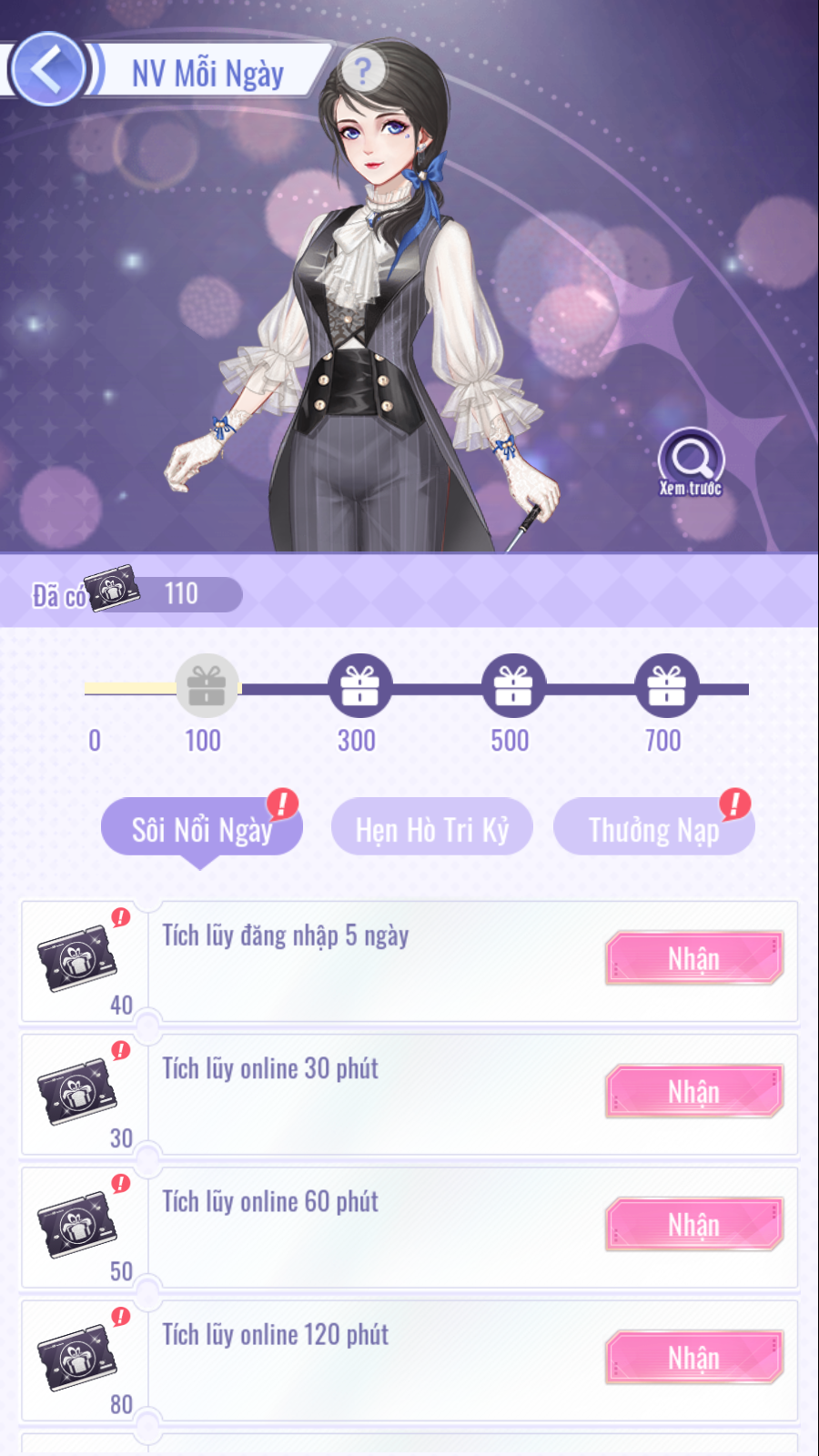Image resolution: width=819 pixels, height=1456 pixels.
Task: Select the Sôi Nổi Ngày tab
Action: click(201, 829)
